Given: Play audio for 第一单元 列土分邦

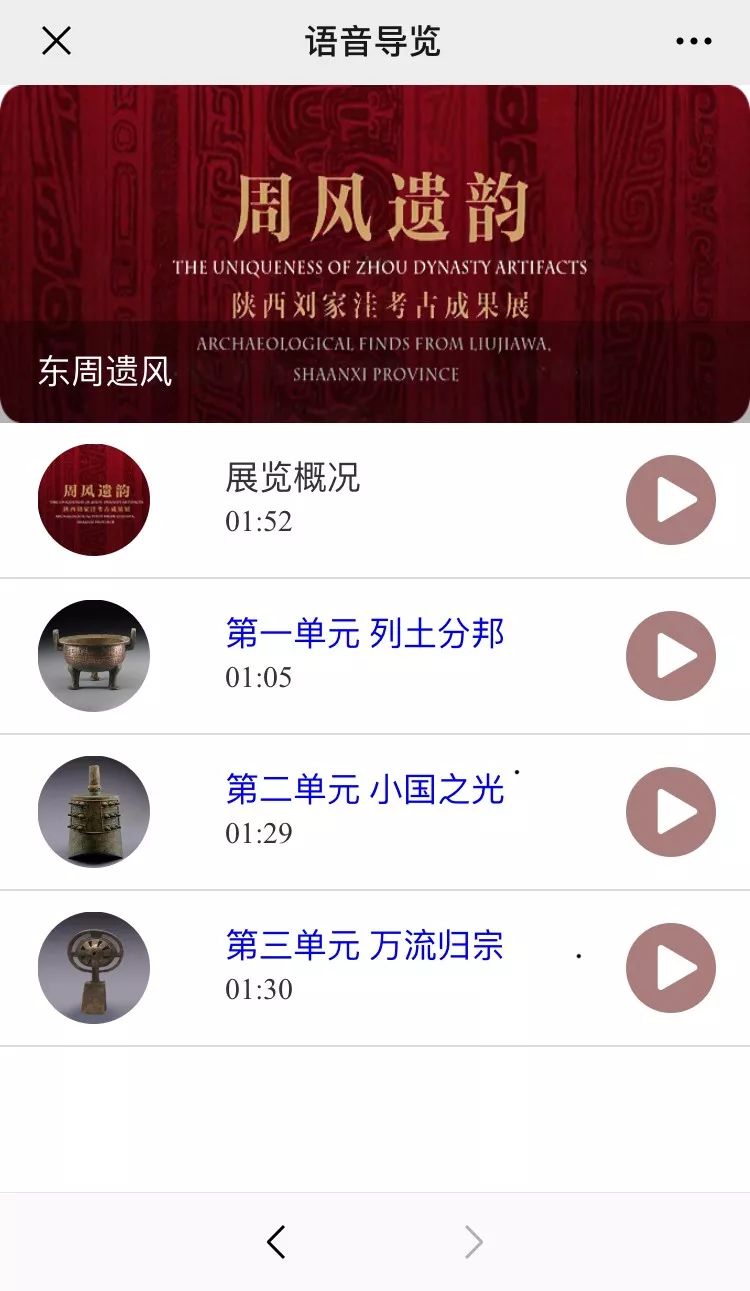Looking at the screenshot, I should click(x=671, y=656).
